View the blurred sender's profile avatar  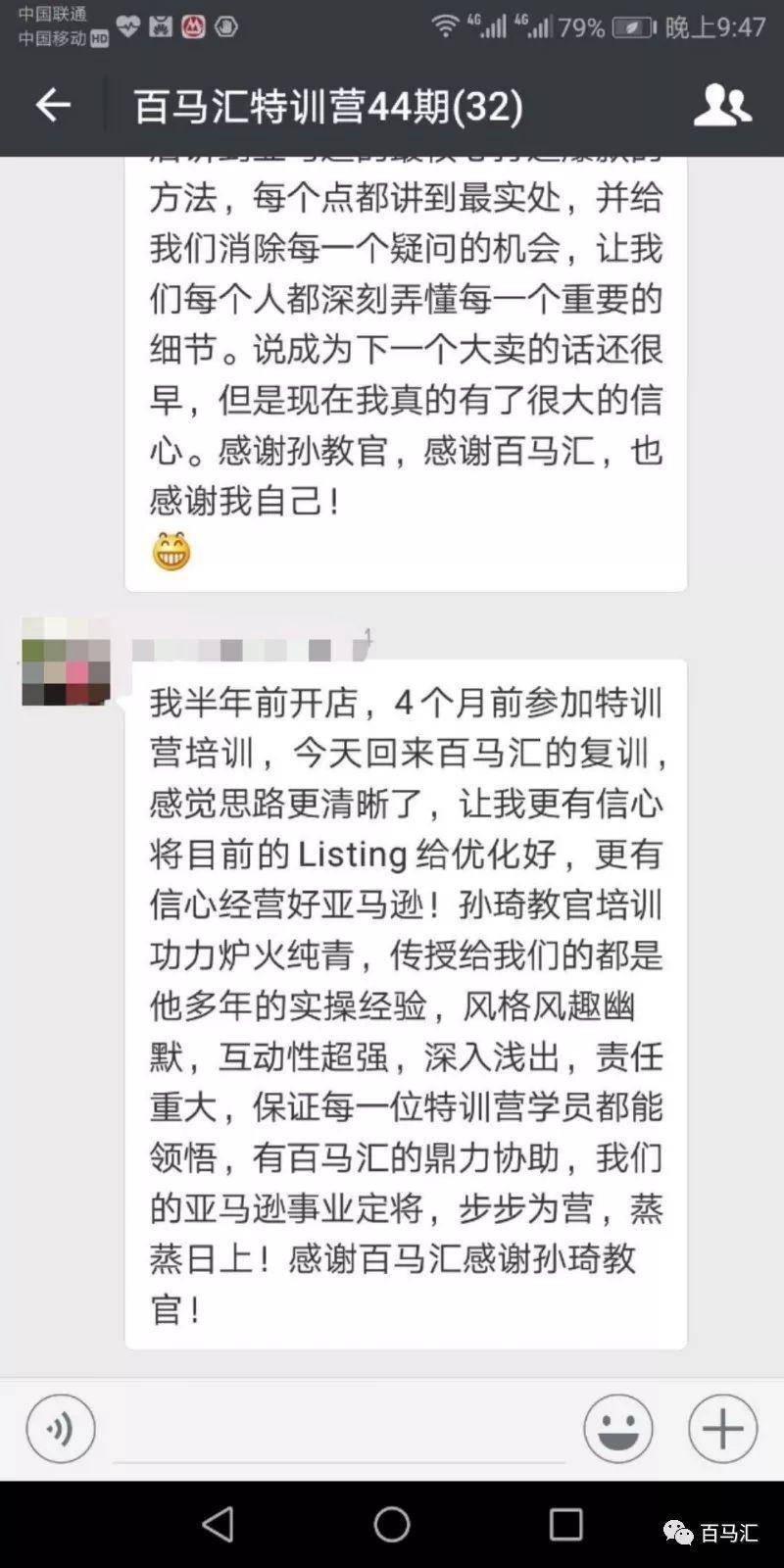pyautogui.click(x=66, y=662)
